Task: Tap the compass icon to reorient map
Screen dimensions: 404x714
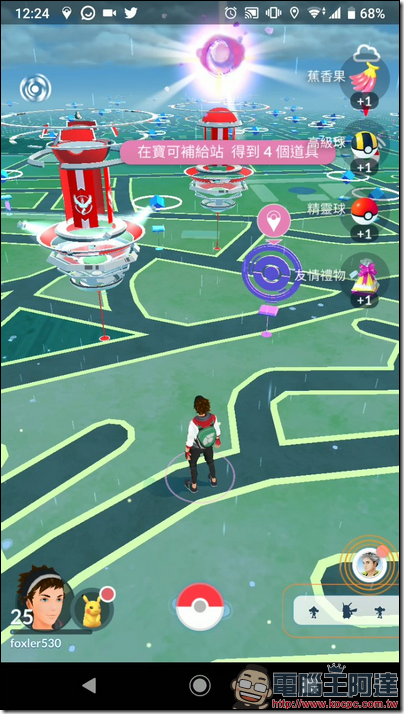Action: [x=36, y=87]
